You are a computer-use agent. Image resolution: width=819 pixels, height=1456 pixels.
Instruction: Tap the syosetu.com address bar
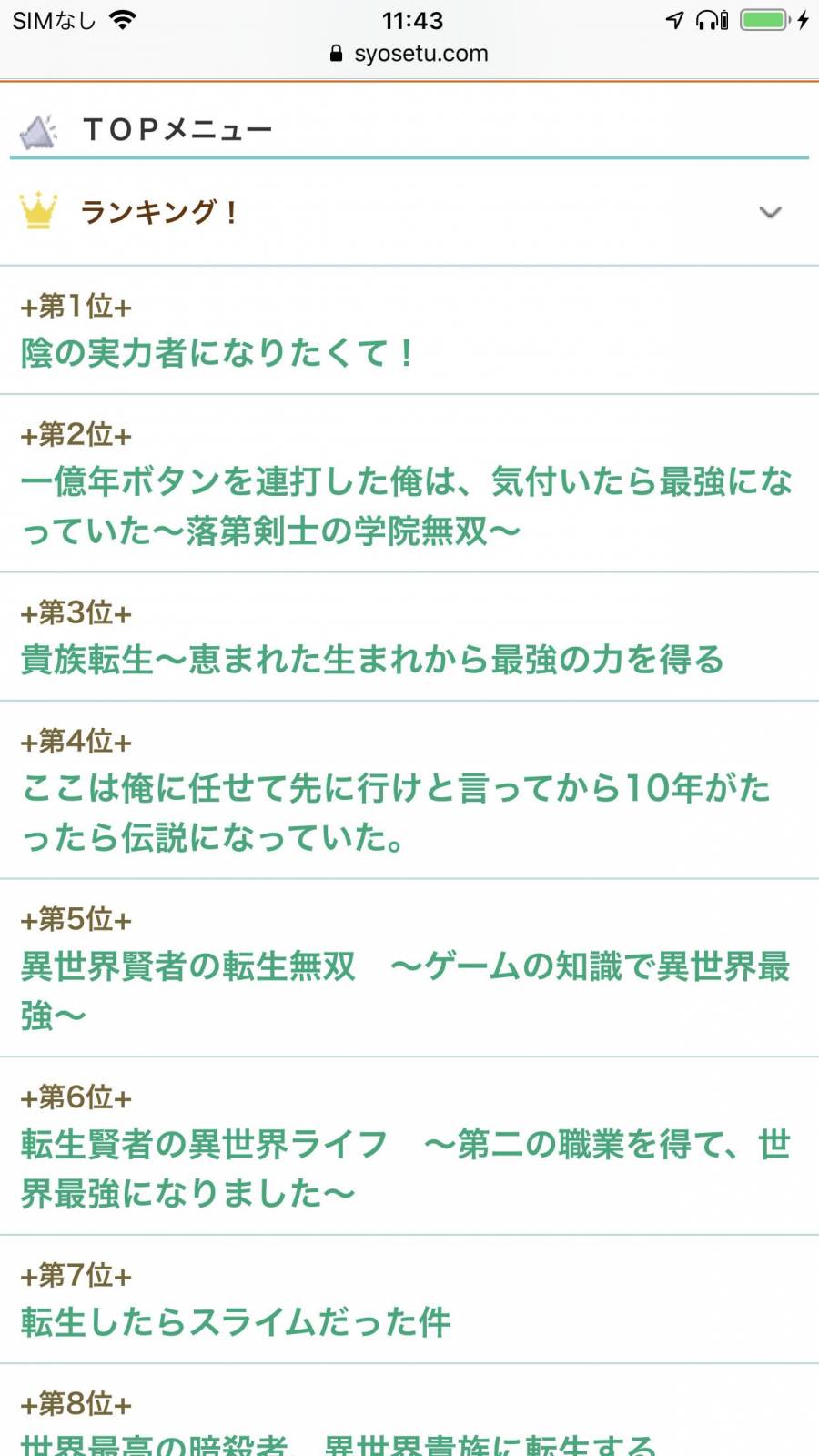(409, 54)
